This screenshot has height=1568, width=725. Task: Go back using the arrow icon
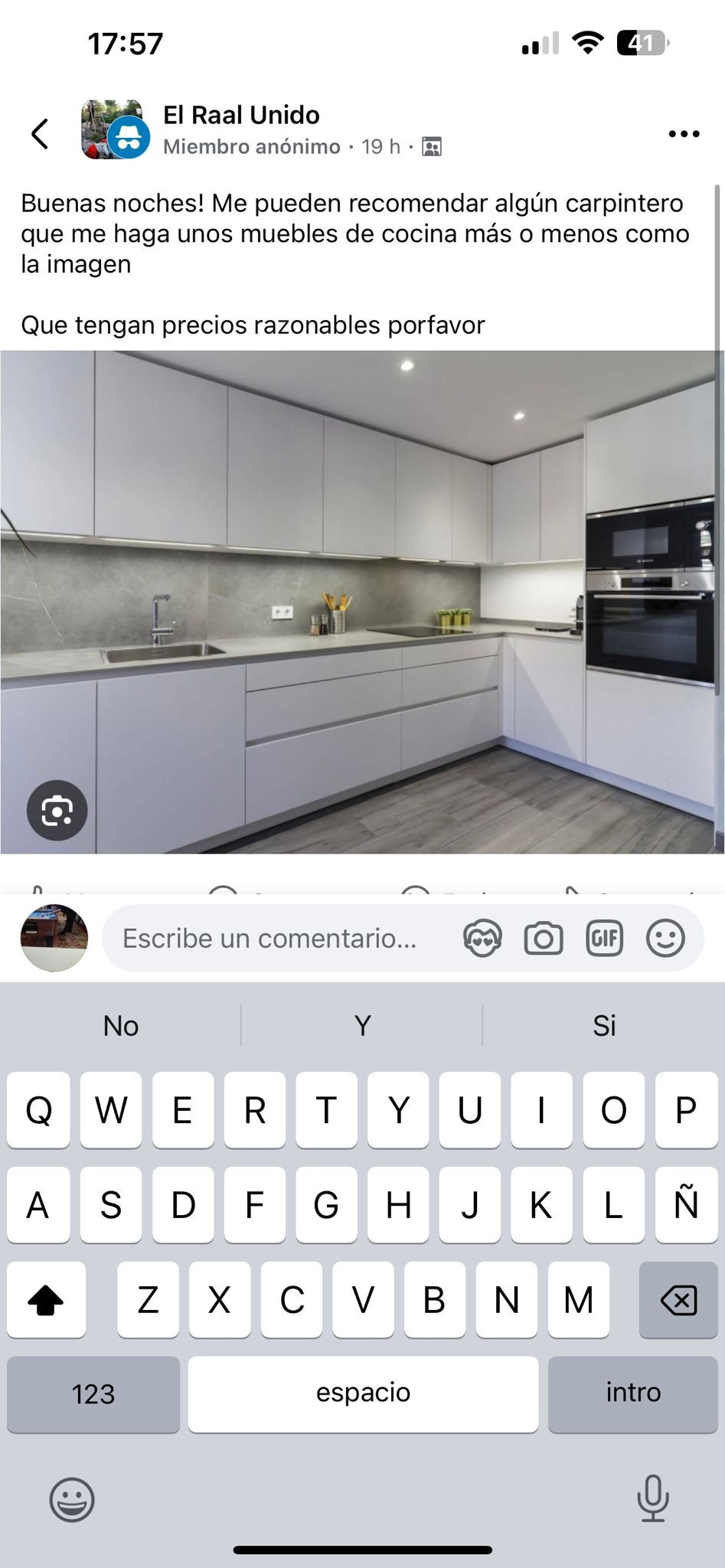point(40,133)
